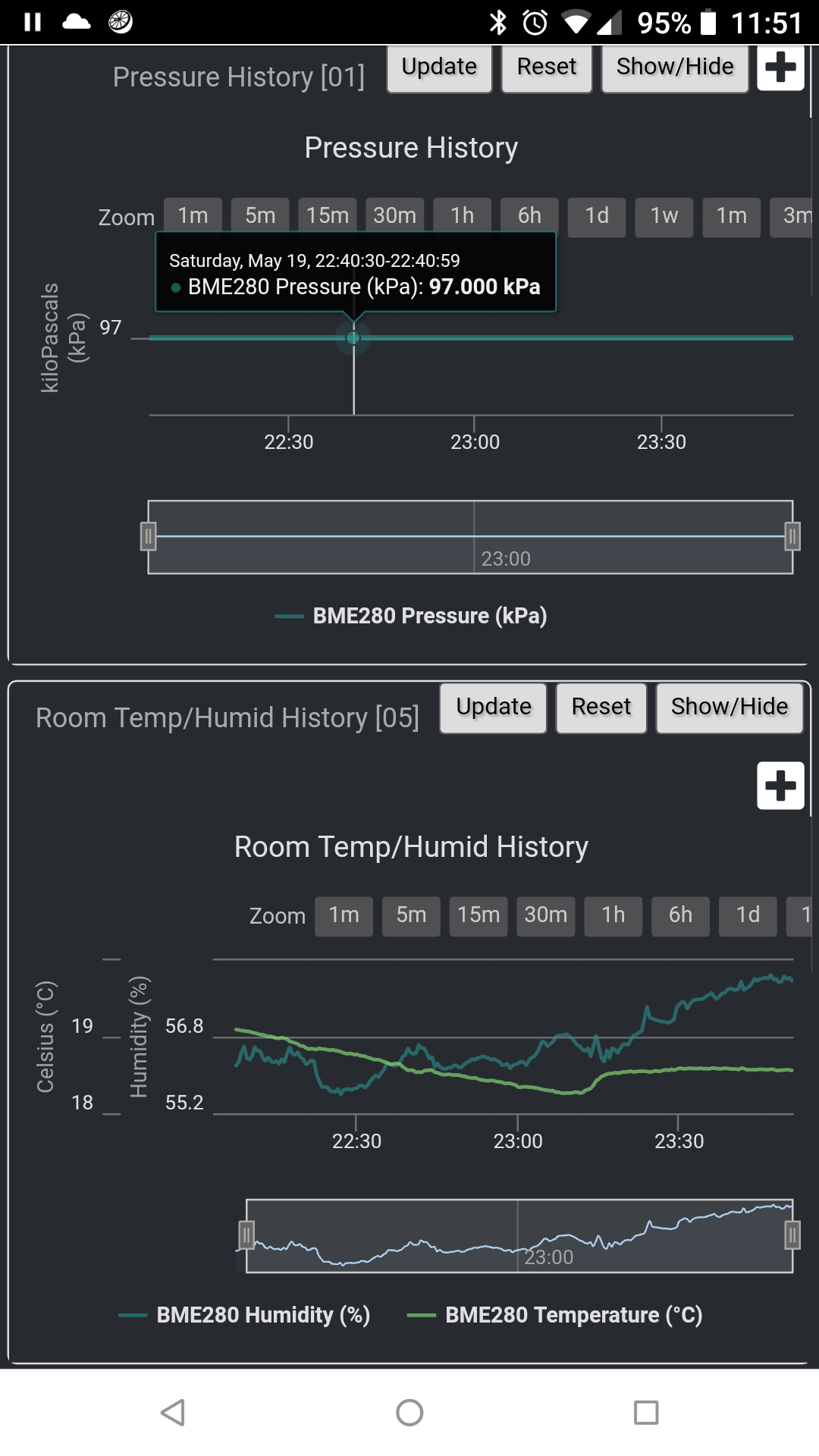Set Room Temp/Humid zoom to 30m
The height and width of the screenshot is (1456, 819).
pos(546,916)
